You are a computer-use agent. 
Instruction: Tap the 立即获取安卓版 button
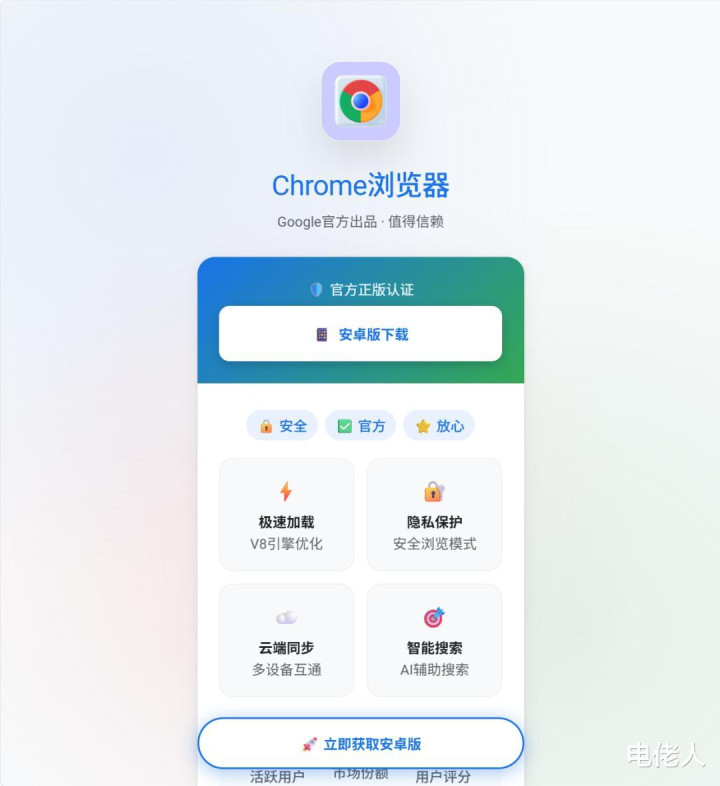pos(361,743)
